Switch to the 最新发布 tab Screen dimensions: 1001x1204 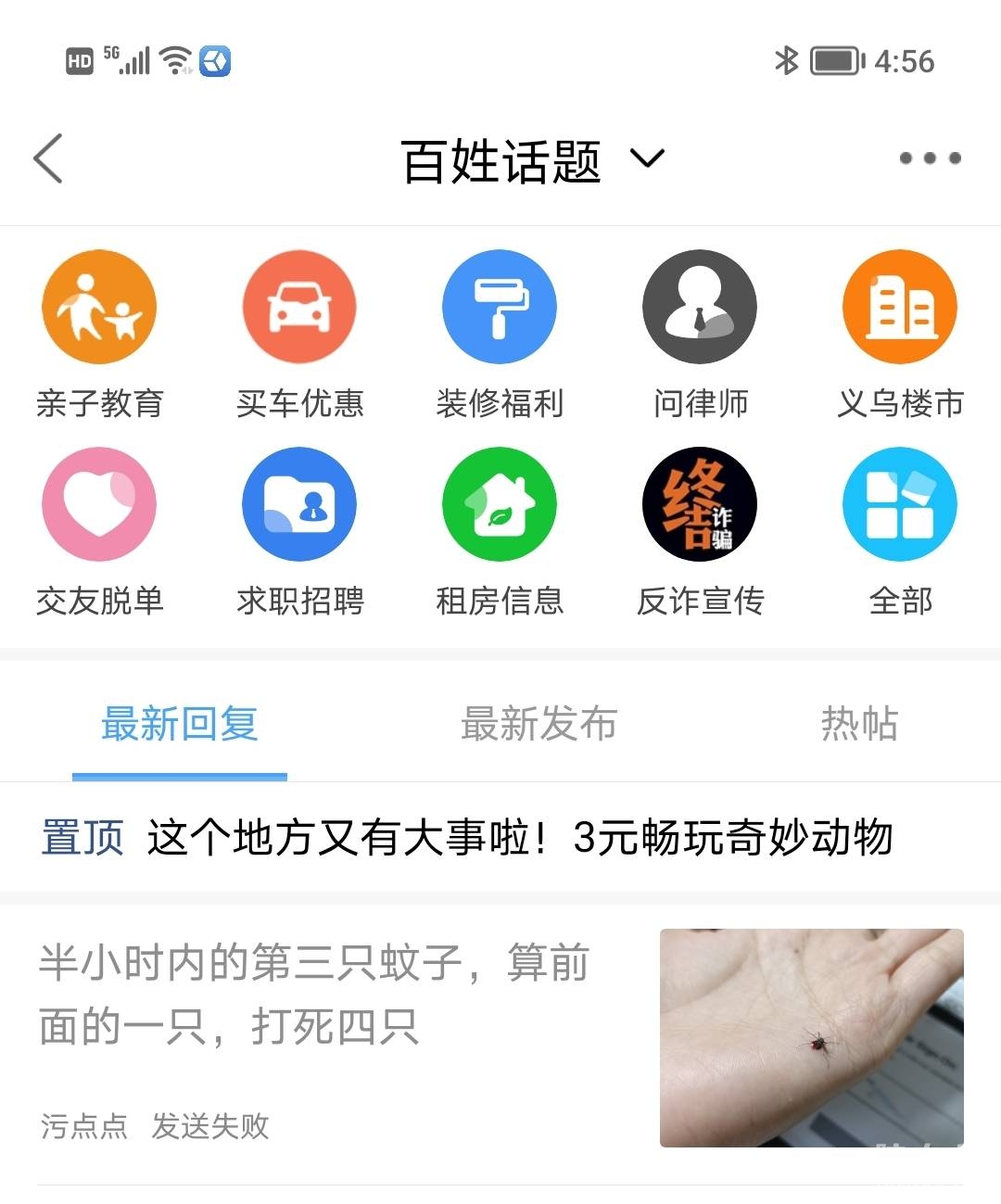click(539, 724)
